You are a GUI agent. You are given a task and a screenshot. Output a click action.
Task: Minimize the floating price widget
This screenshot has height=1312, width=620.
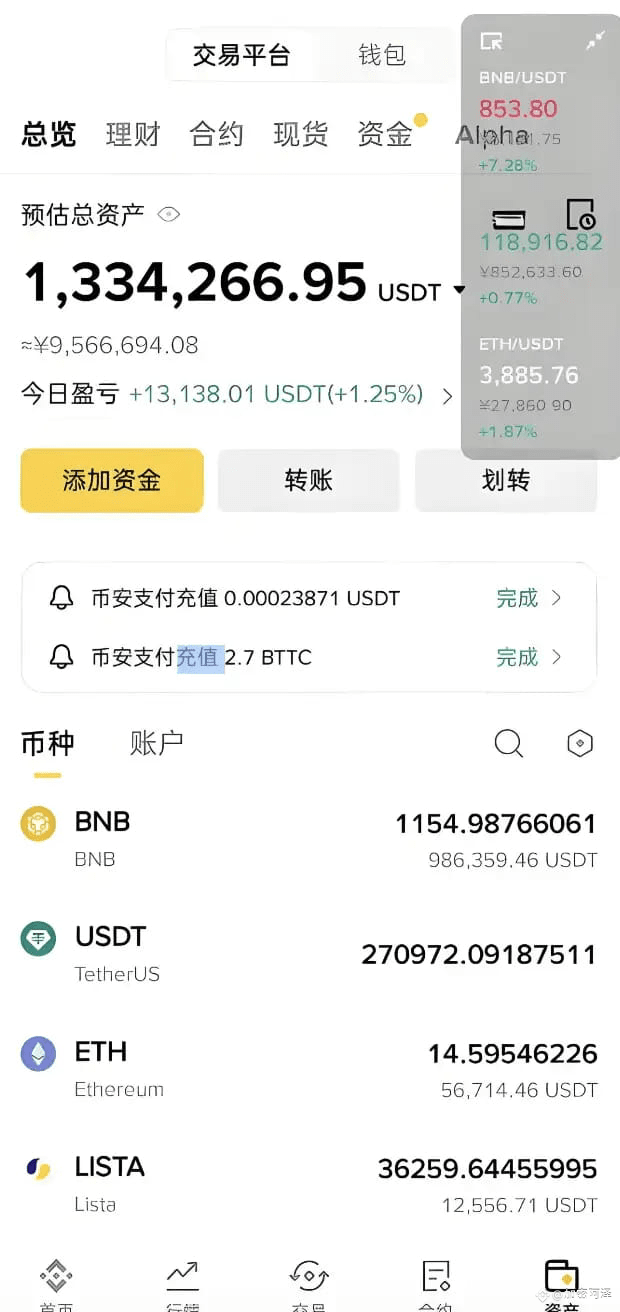point(595,41)
